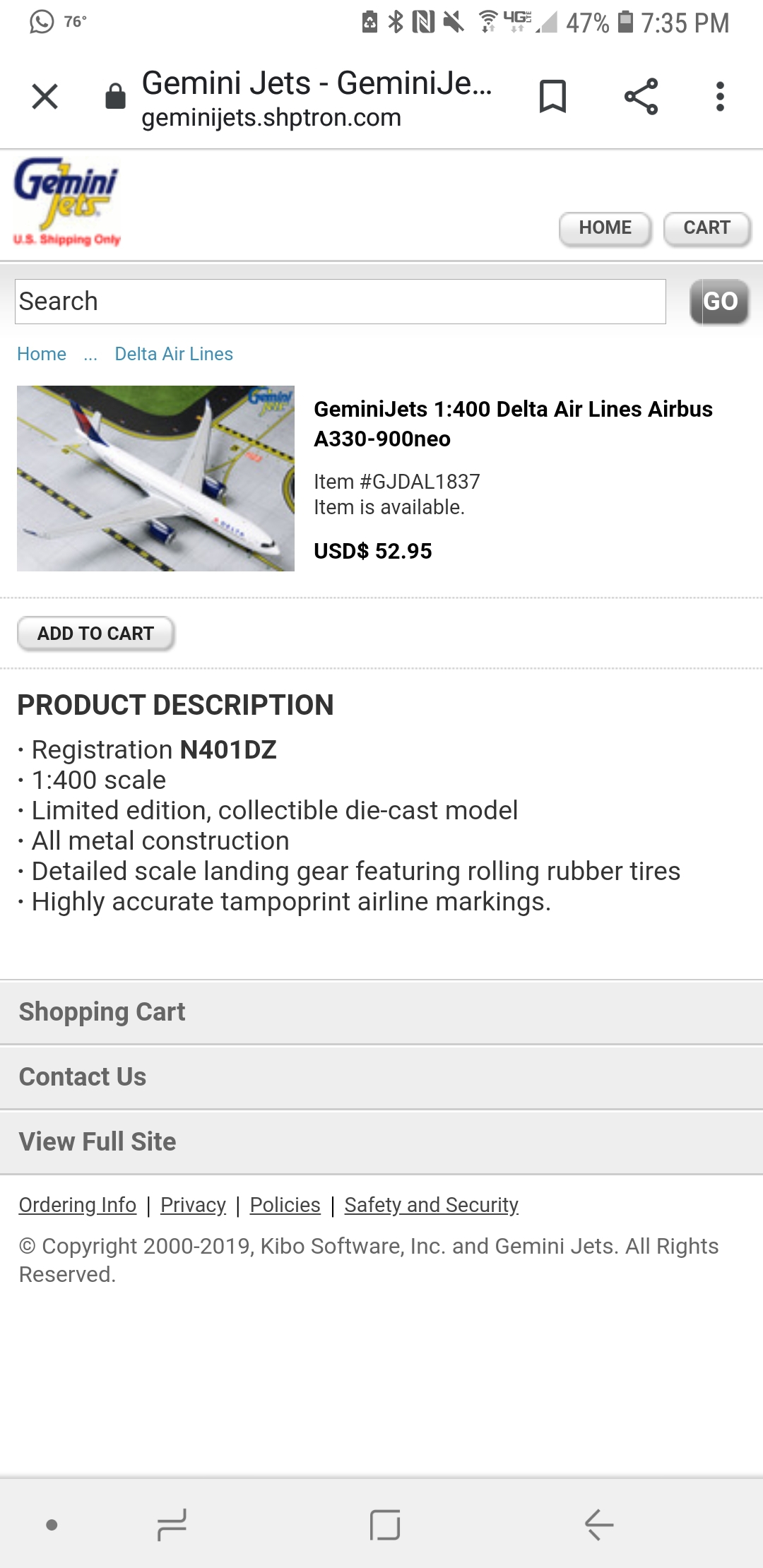Focus the Search text field
The image size is (763, 1568).
tap(340, 302)
